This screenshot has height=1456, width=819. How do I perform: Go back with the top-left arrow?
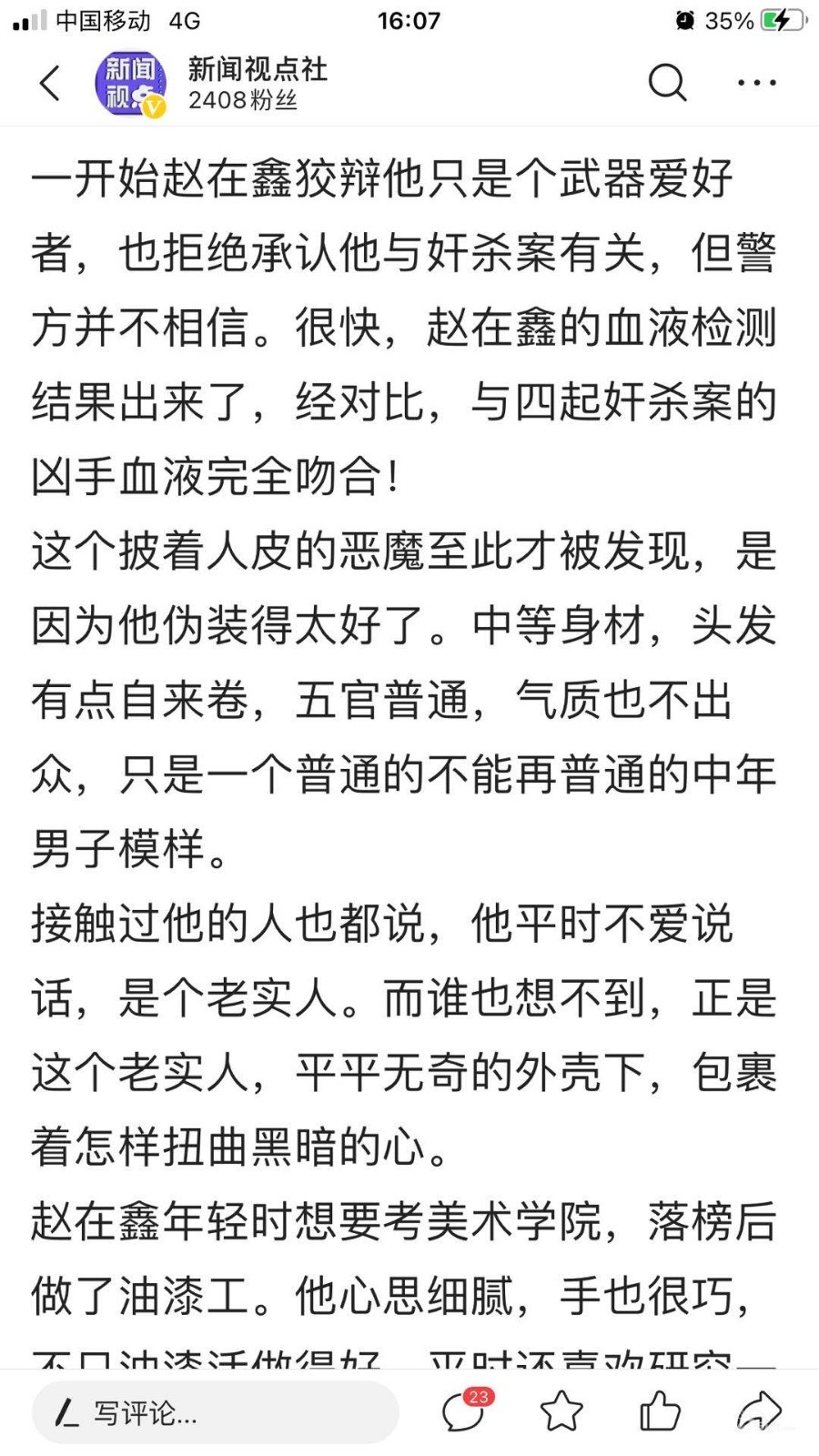pos(50,83)
